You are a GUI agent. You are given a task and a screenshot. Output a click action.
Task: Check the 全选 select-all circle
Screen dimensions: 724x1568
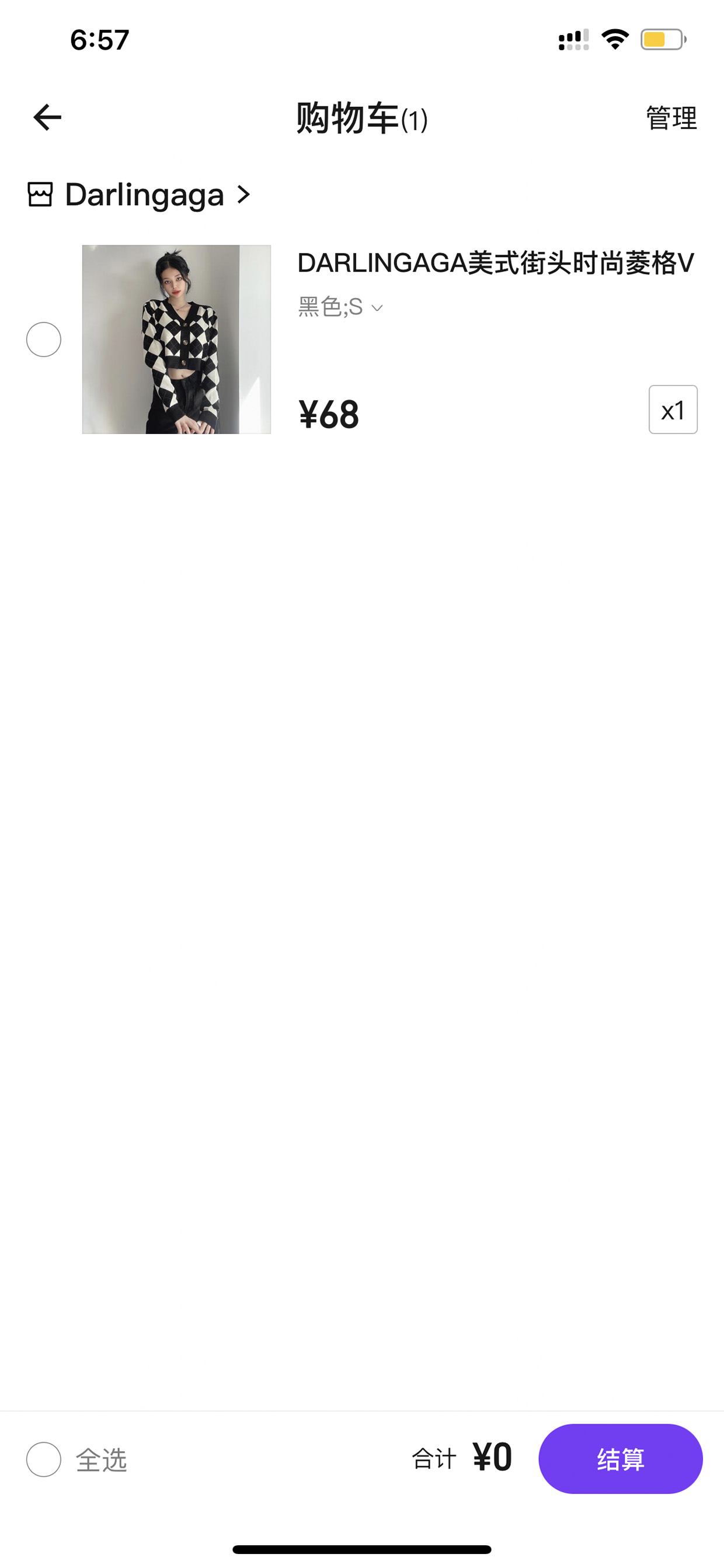[x=44, y=1460]
